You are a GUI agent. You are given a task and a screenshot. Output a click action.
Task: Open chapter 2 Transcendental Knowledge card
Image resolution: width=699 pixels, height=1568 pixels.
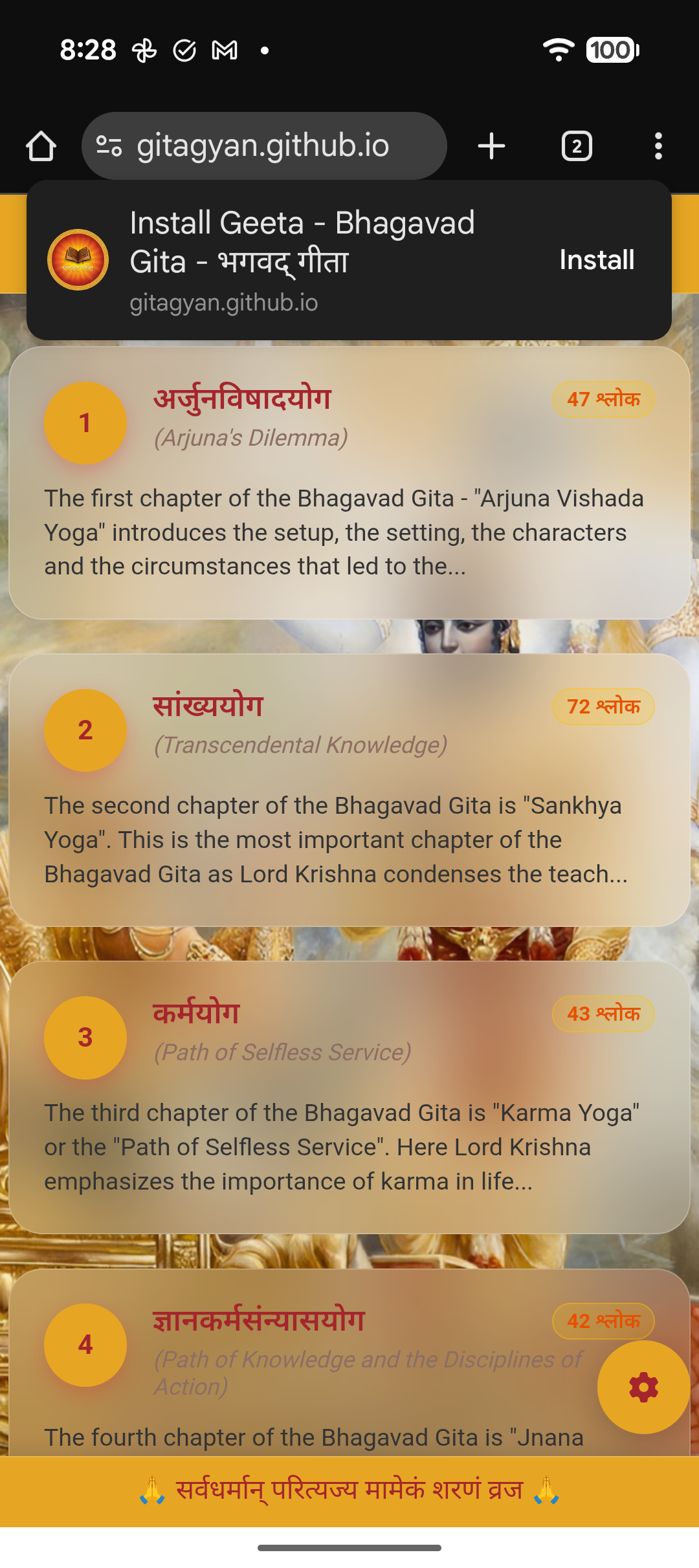[x=349, y=790]
